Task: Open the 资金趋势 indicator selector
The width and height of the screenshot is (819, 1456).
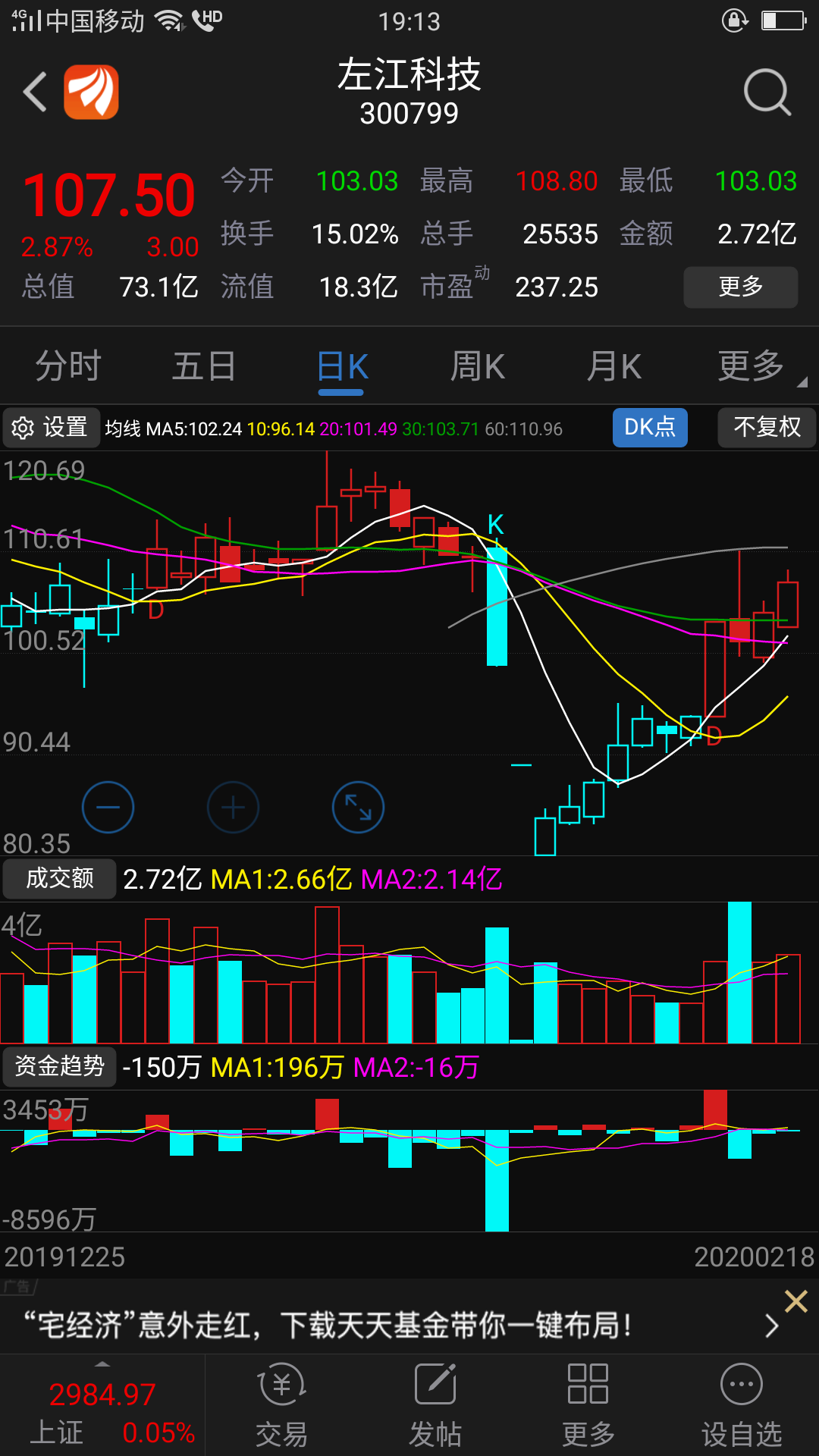Action: 59,1065
